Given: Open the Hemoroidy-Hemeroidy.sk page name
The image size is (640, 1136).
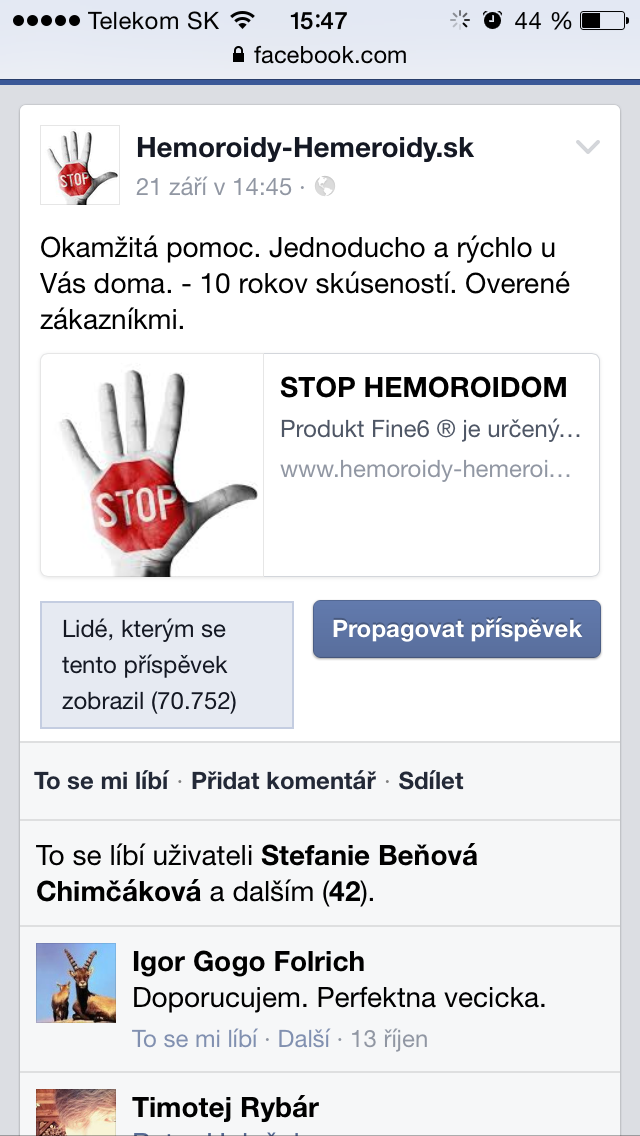Looking at the screenshot, I should pyautogui.click(x=305, y=148).
